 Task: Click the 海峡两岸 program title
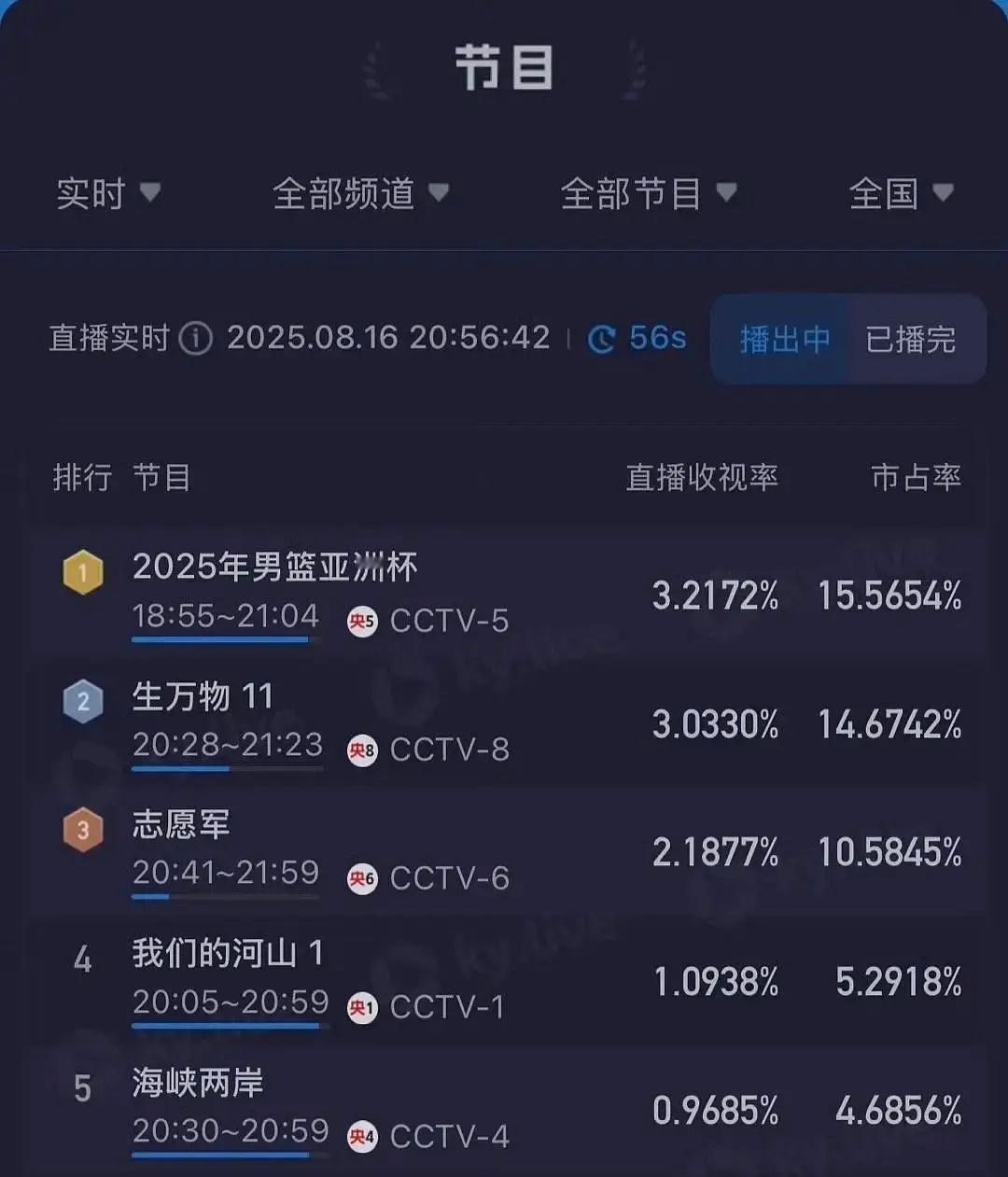pyautogui.click(x=196, y=1085)
